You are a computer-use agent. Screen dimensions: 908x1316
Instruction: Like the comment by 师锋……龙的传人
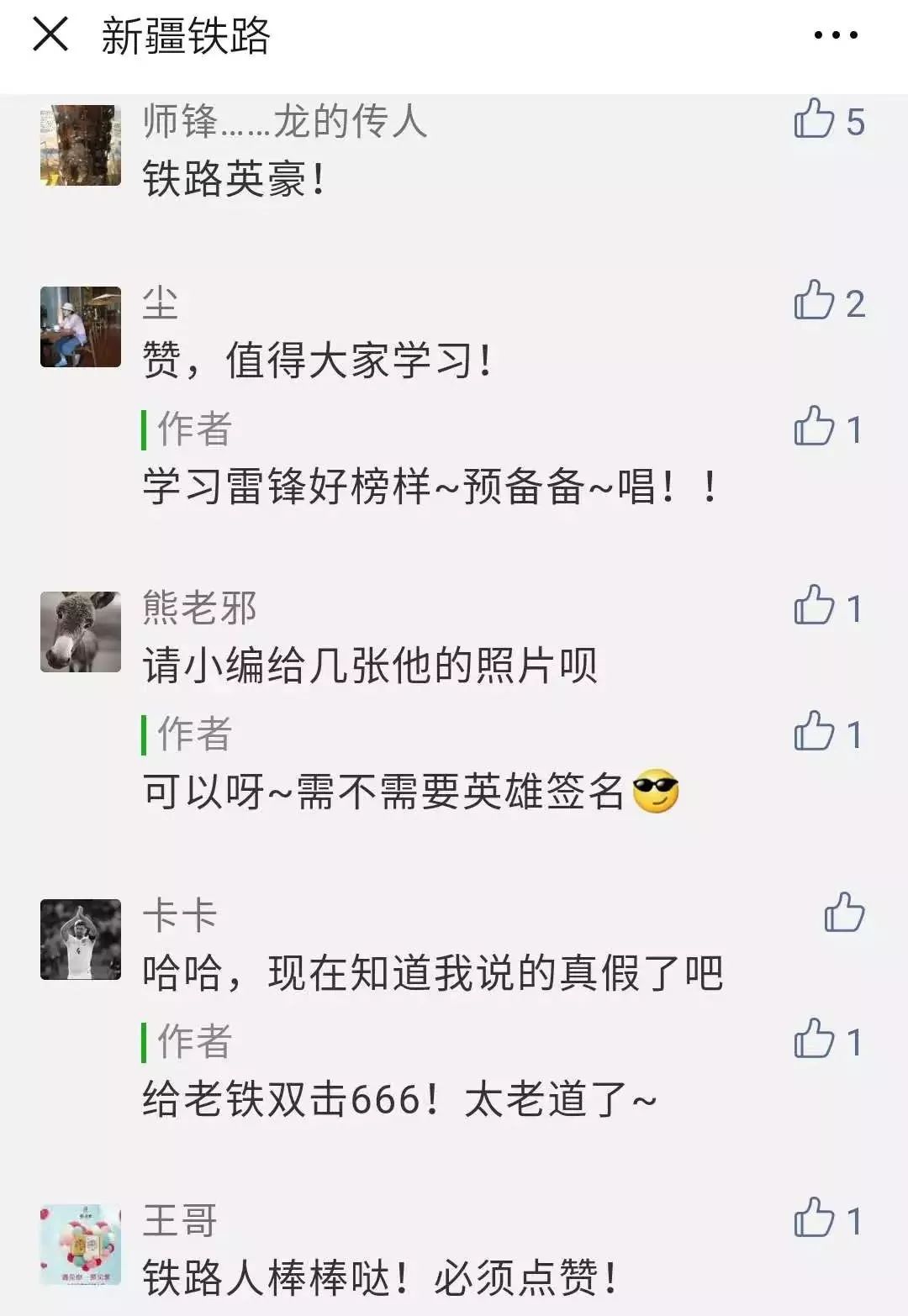814,119
